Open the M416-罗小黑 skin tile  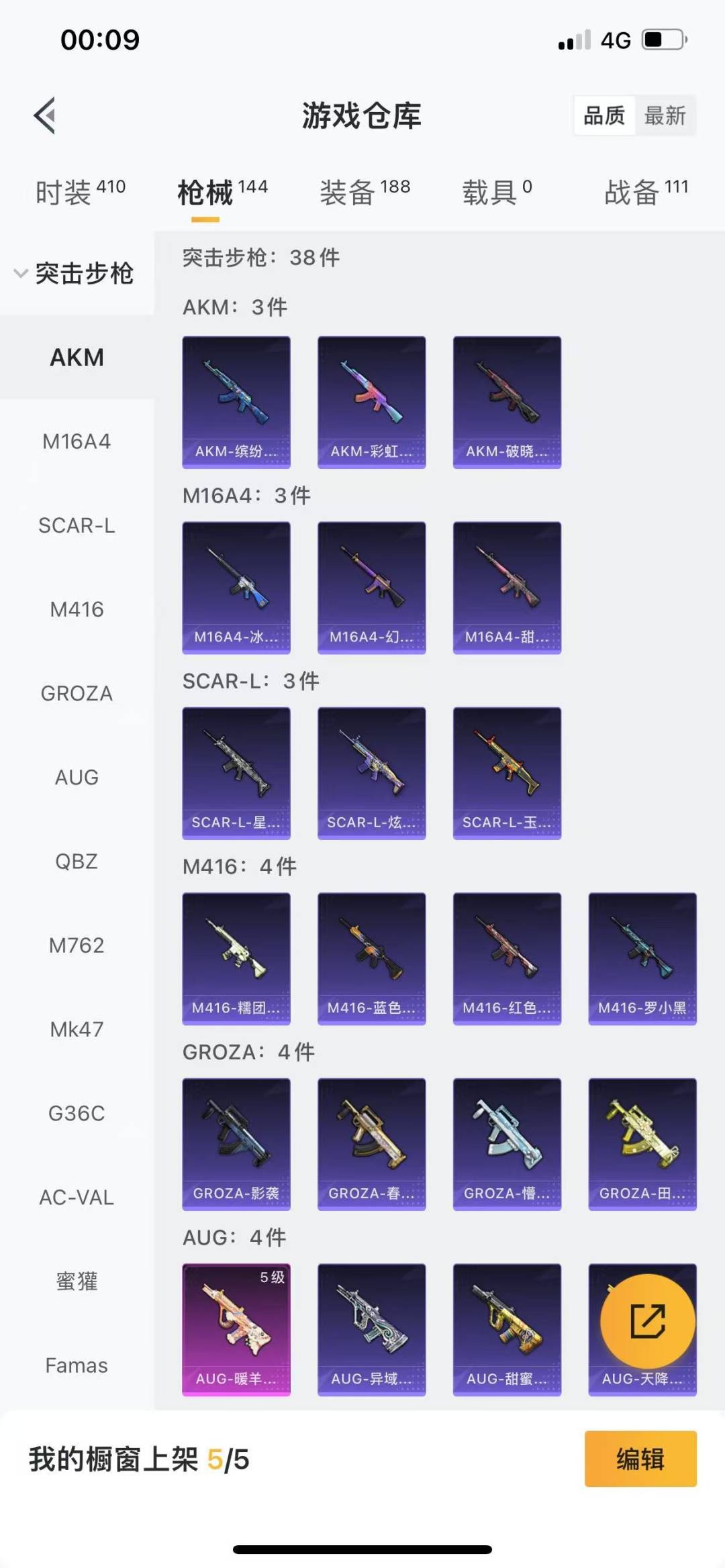tap(642, 958)
